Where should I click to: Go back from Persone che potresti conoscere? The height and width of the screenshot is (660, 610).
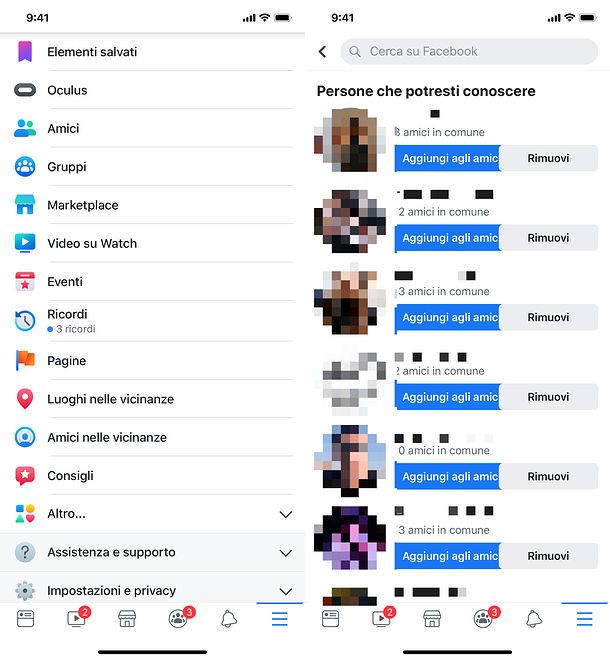(x=322, y=51)
